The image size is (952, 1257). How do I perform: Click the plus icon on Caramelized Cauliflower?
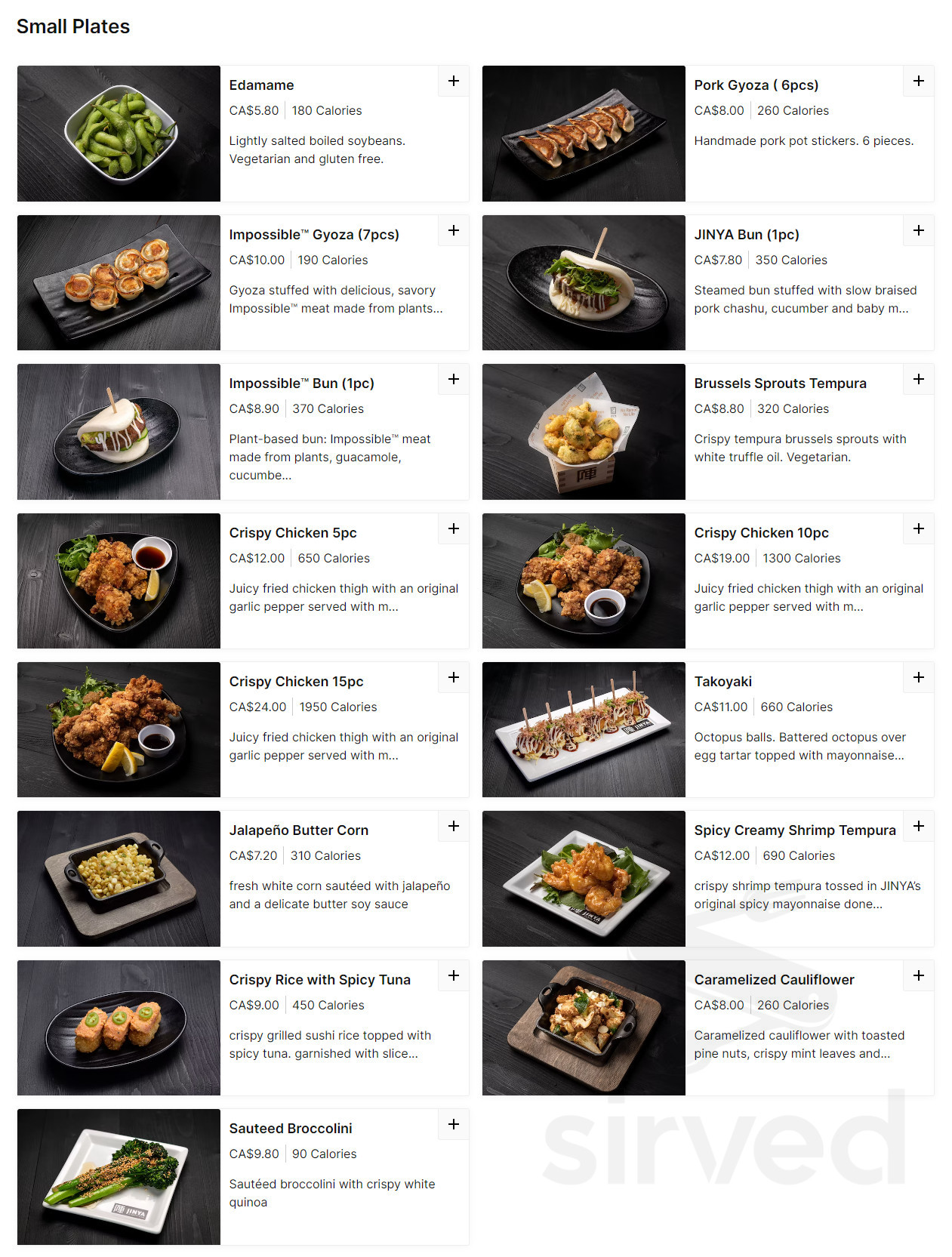(x=918, y=975)
